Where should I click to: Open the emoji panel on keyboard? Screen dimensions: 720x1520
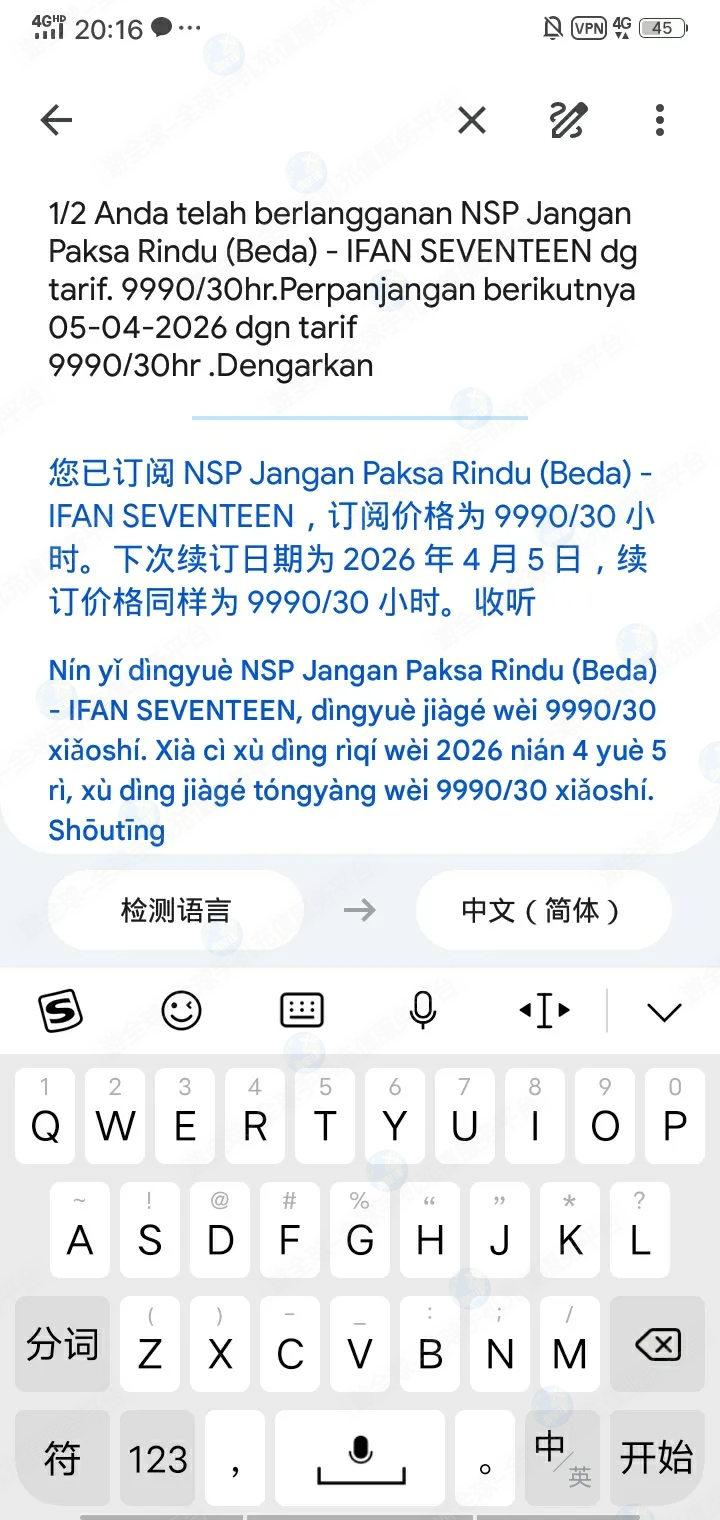click(x=181, y=1011)
